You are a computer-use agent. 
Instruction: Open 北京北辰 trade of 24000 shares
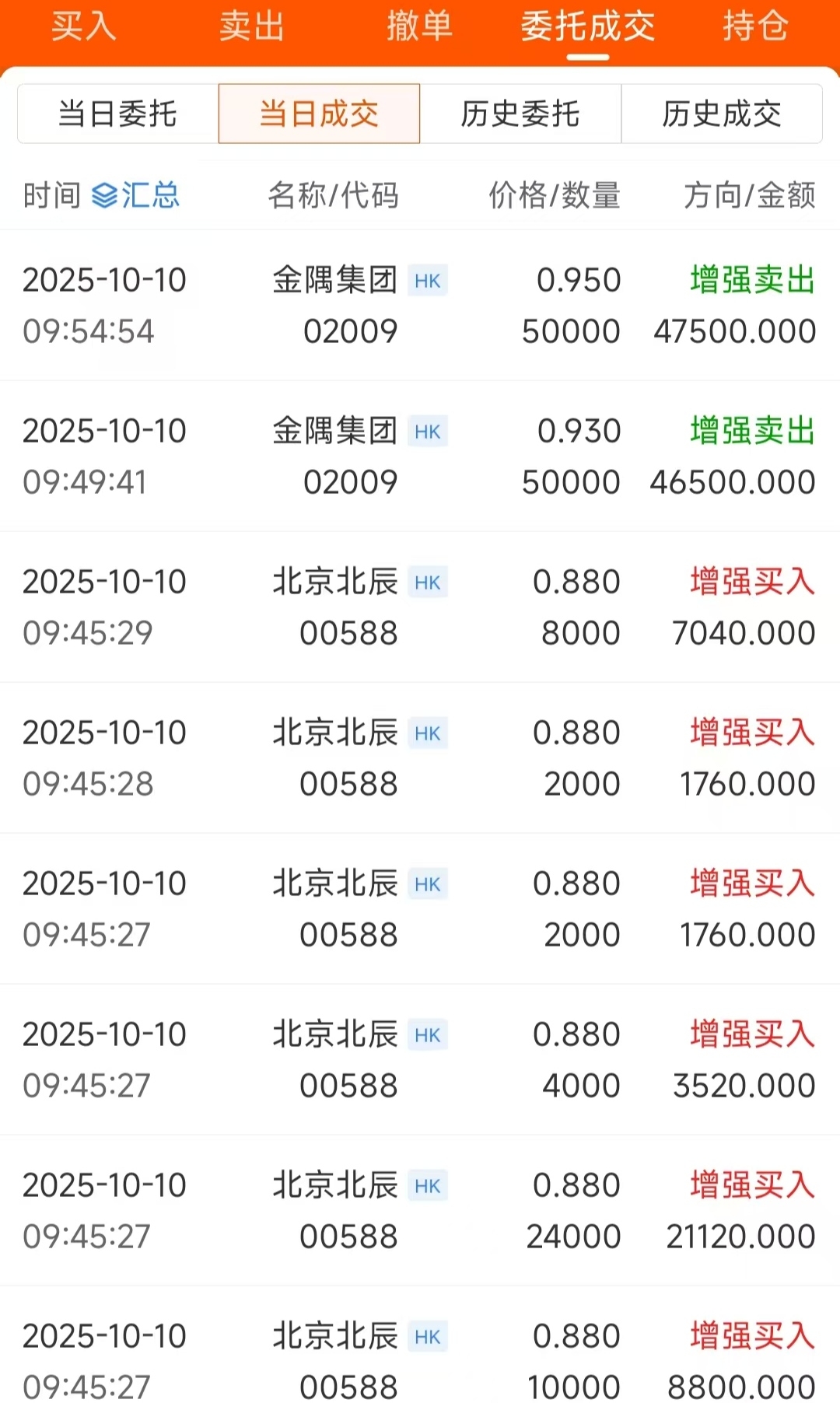(x=420, y=1211)
